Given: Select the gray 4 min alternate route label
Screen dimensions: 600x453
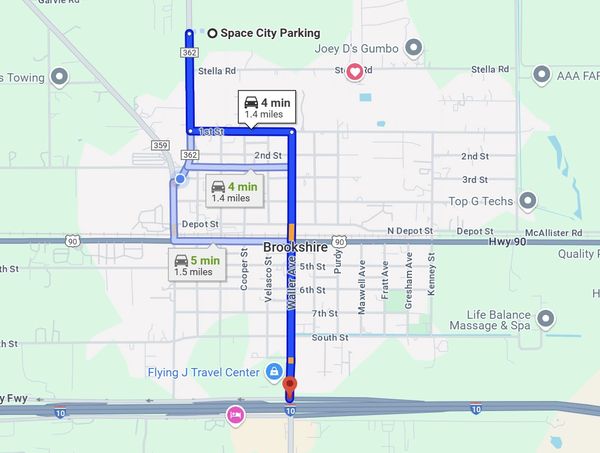Looking at the screenshot, I should [235, 191].
